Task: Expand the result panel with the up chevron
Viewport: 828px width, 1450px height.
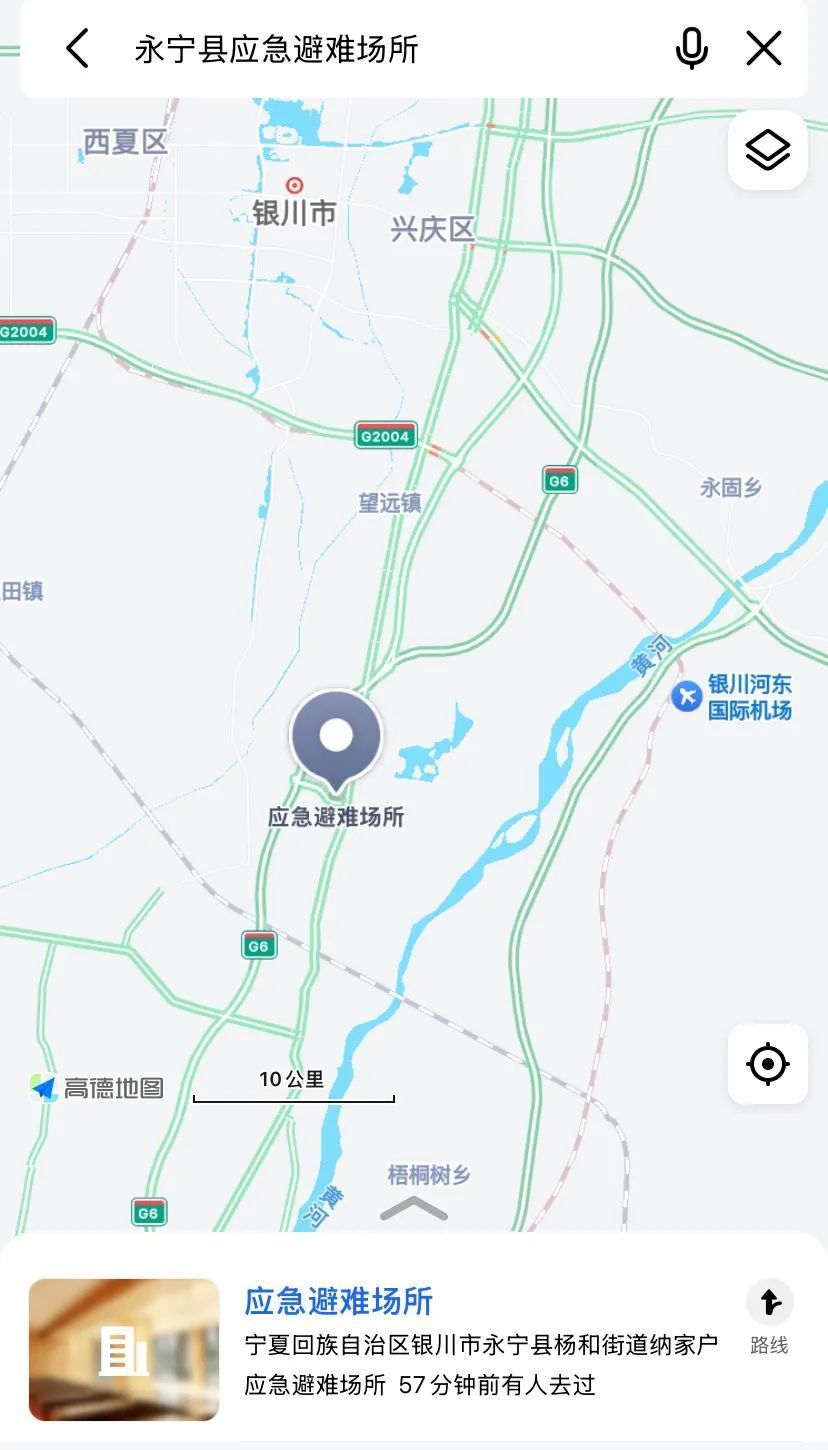Action: (414, 1209)
